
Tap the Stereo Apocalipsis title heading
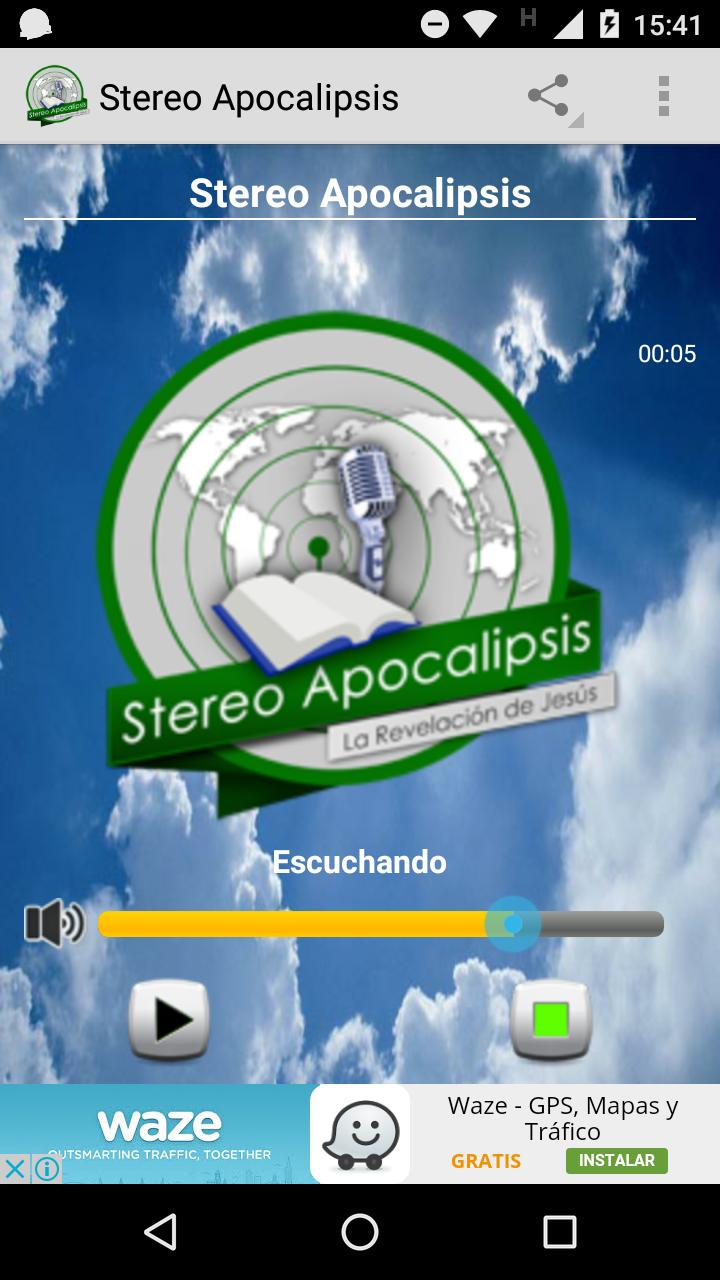pyautogui.click(x=360, y=192)
